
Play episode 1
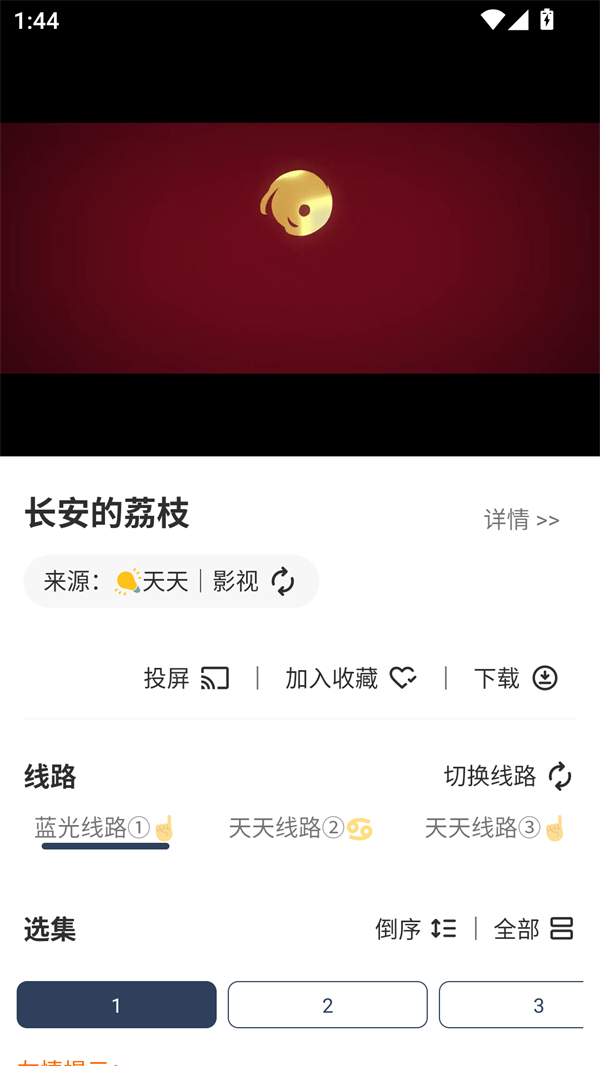pos(116,1005)
